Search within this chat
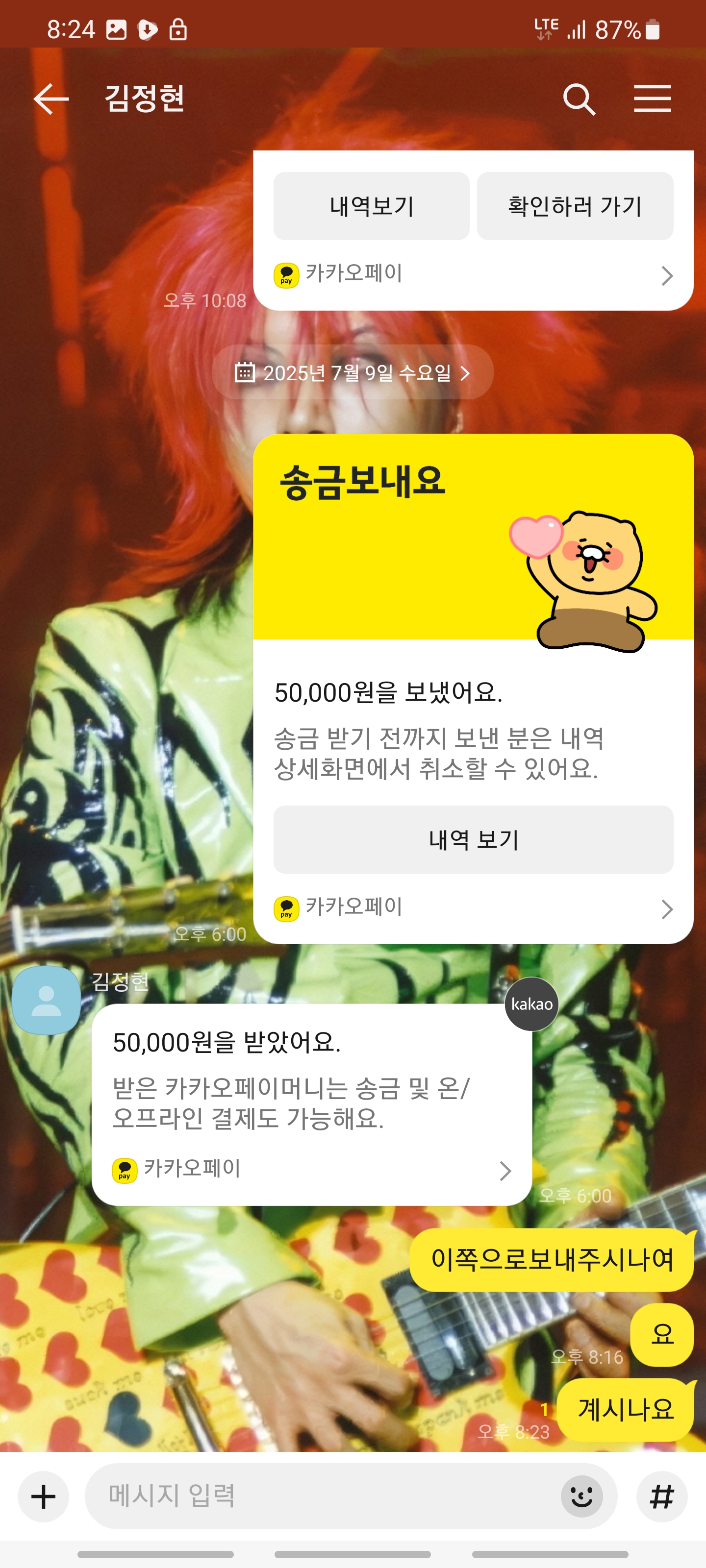The height and width of the screenshot is (1568, 706). (578, 99)
